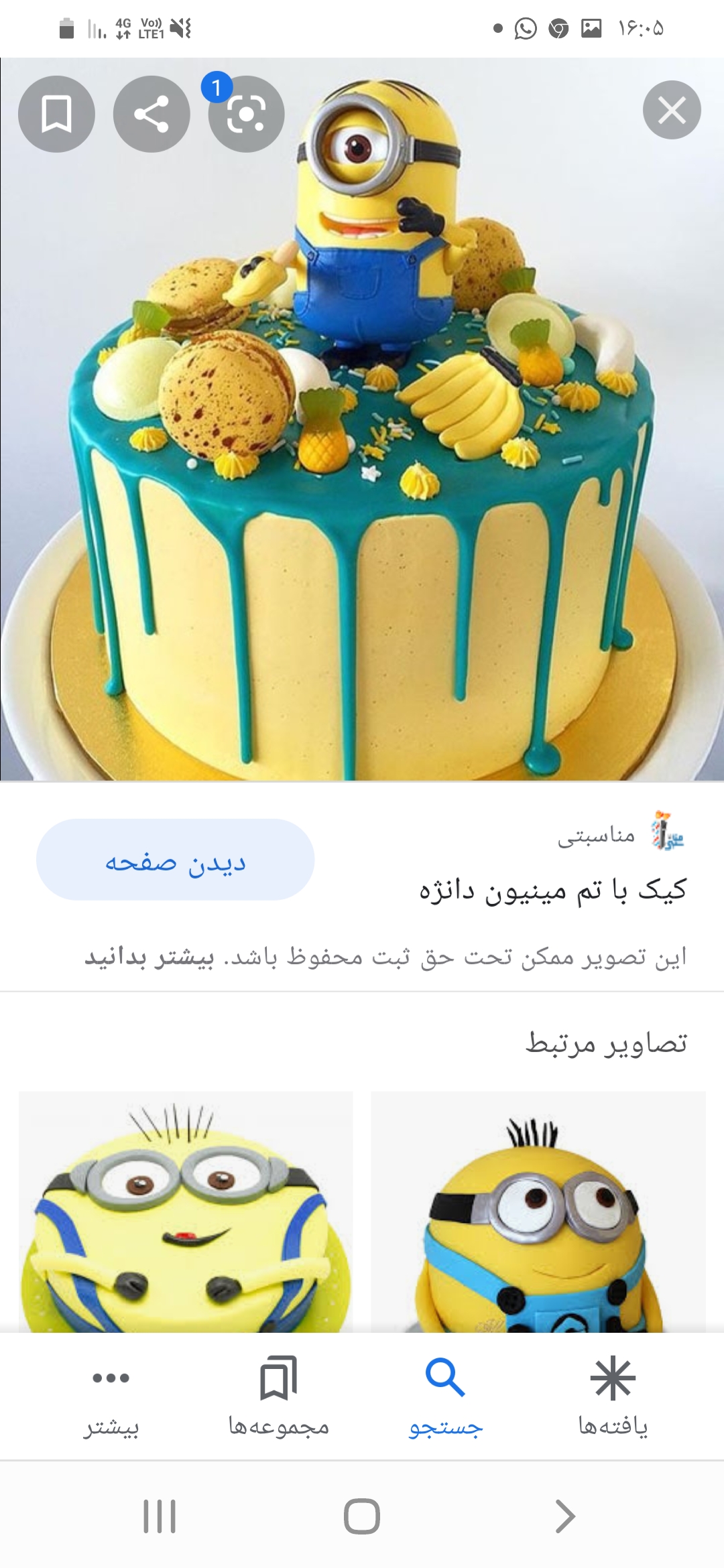Open the related round minion figure cake
The height and width of the screenshot is (1568, 724).
(538, 1212)
